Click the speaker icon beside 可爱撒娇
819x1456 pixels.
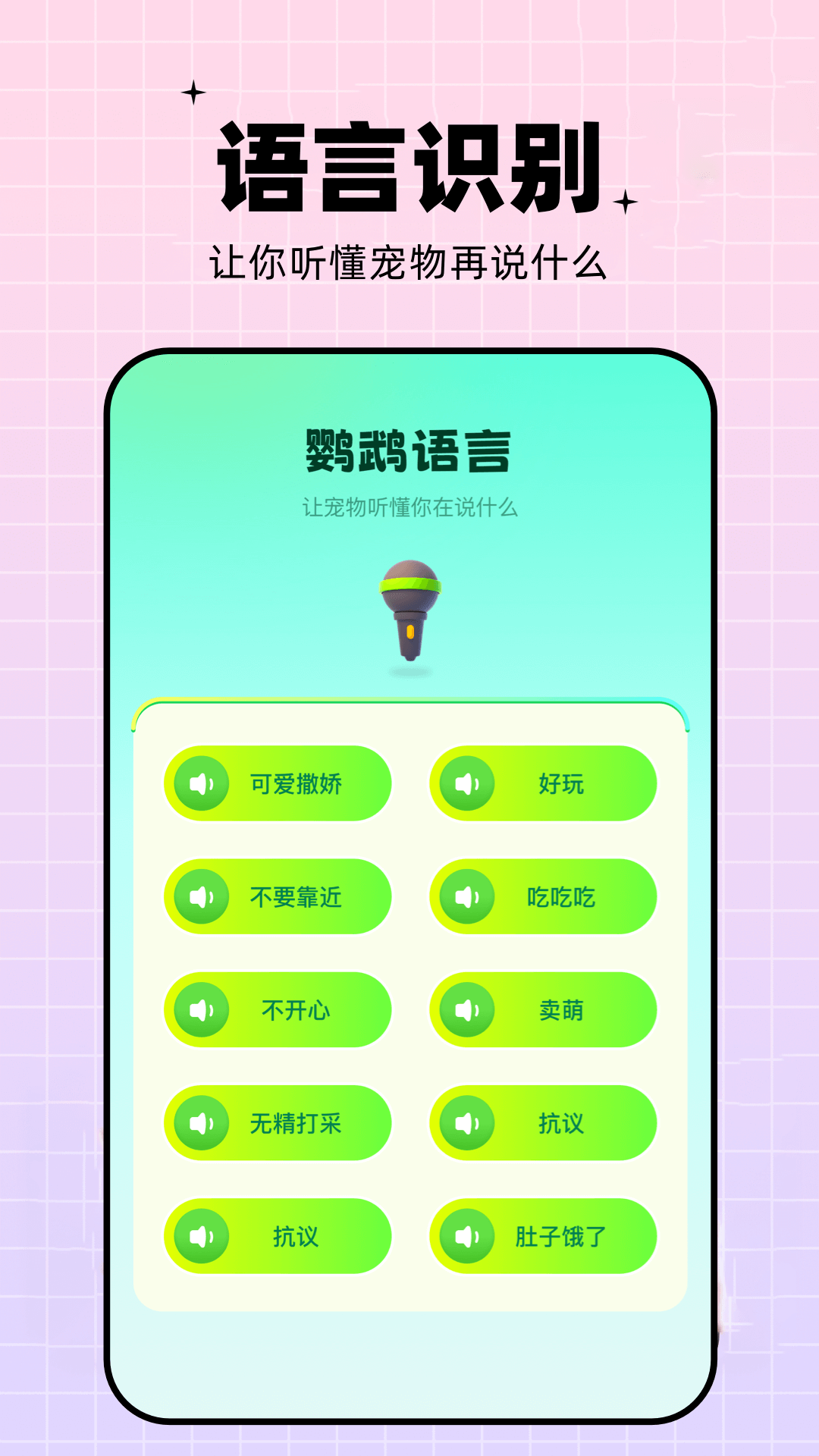point(199,783)
